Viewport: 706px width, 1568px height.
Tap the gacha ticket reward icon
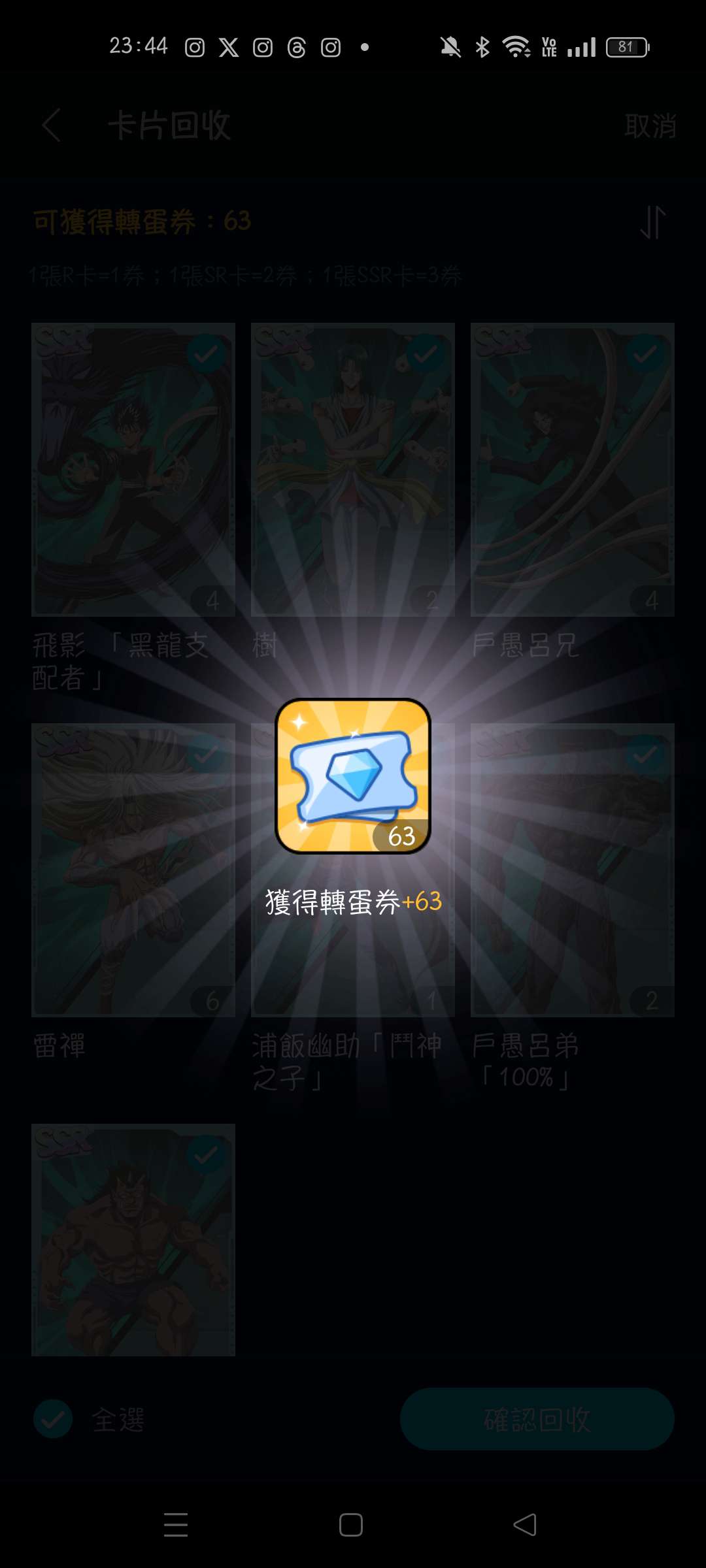pos(353,776)
